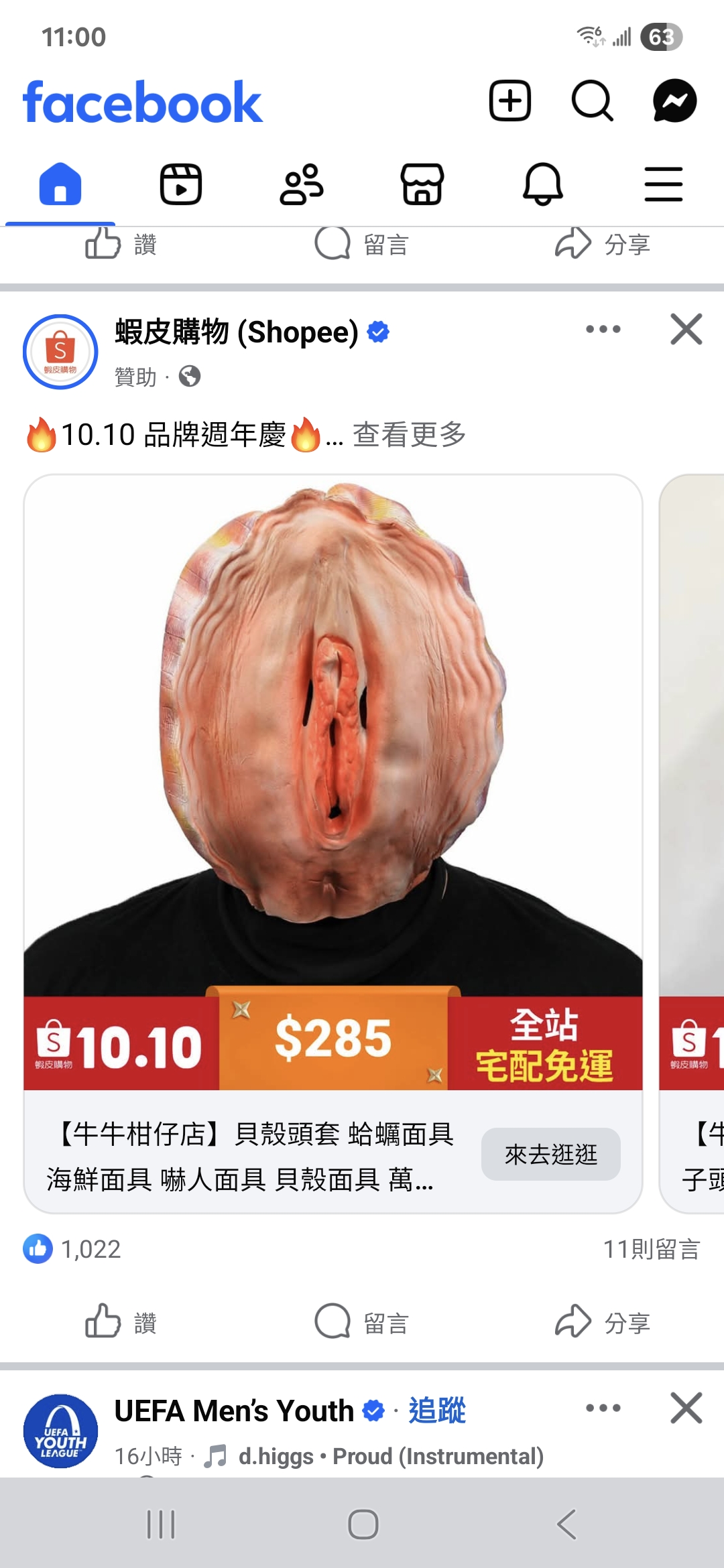This screenshot has height=1568, width=724.
Task: Open Facebook search
Action: click(x=592, y=101)
